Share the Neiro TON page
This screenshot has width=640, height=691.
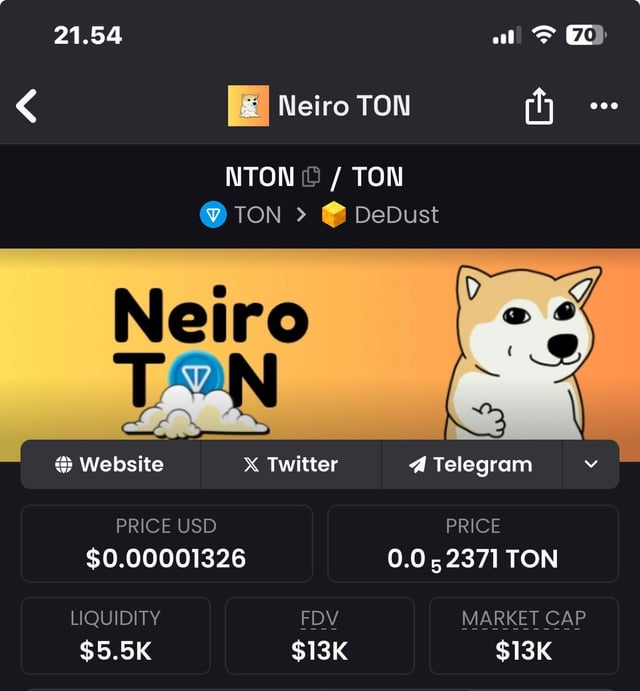539,106
